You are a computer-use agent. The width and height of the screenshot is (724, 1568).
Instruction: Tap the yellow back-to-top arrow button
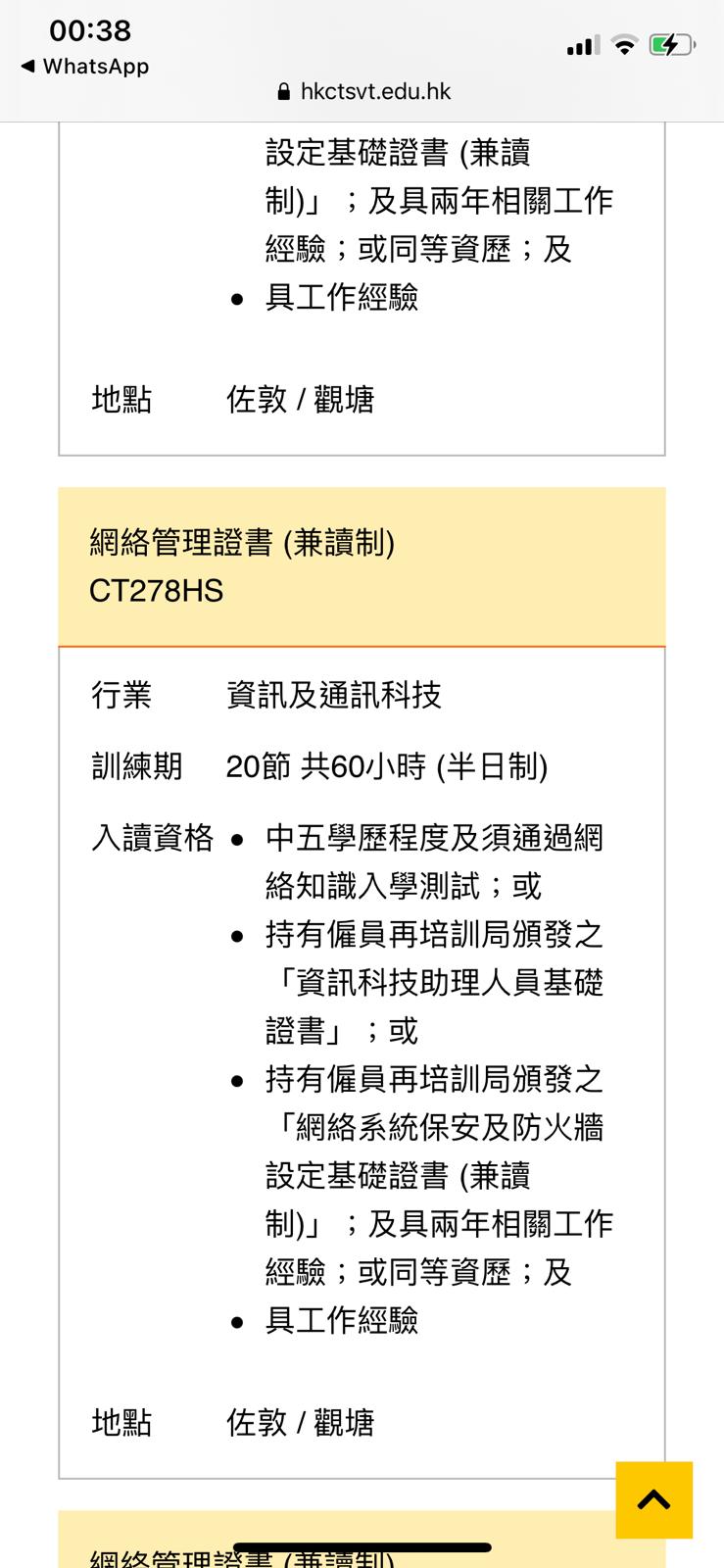pyautogui.click(x=653, y=1499)
